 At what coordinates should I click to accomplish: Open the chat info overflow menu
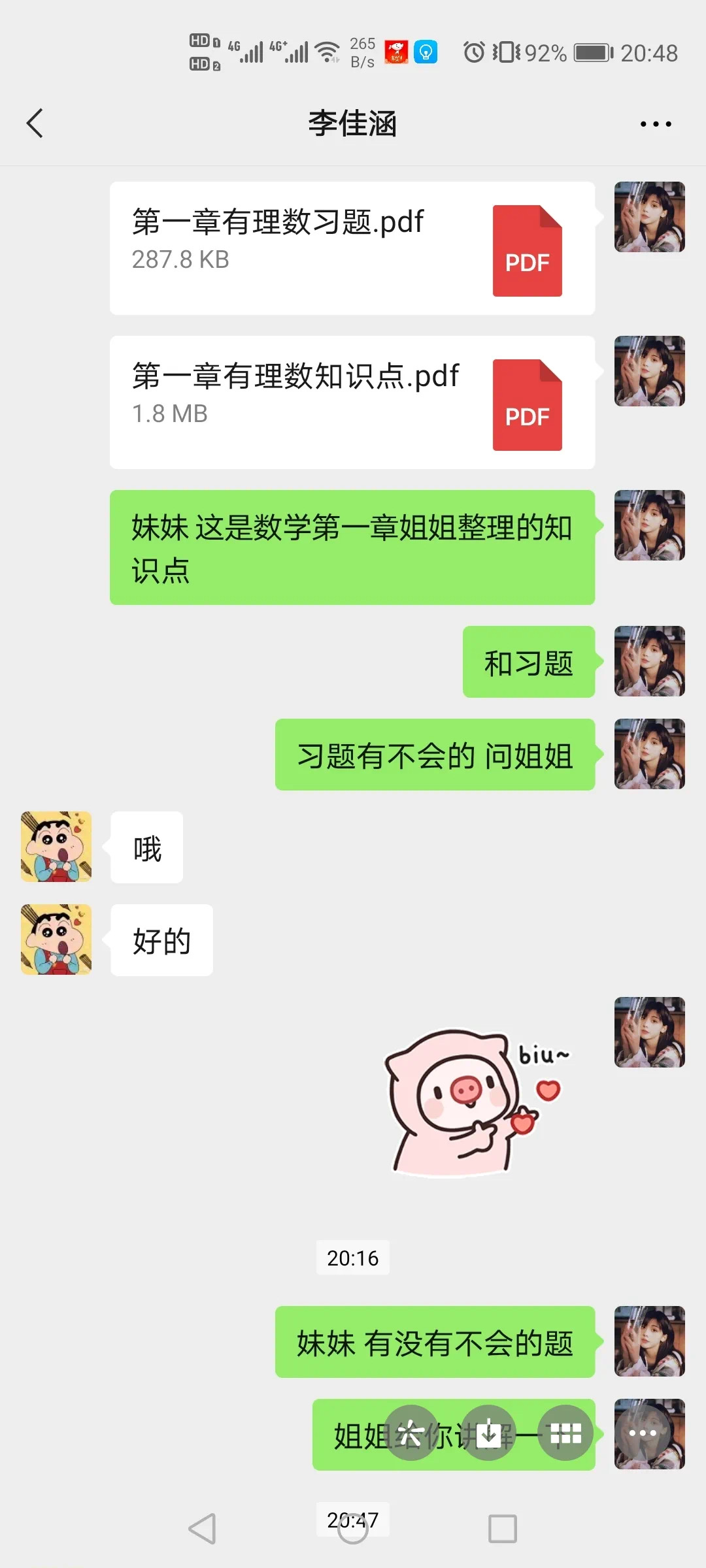[x=656, y=123]
